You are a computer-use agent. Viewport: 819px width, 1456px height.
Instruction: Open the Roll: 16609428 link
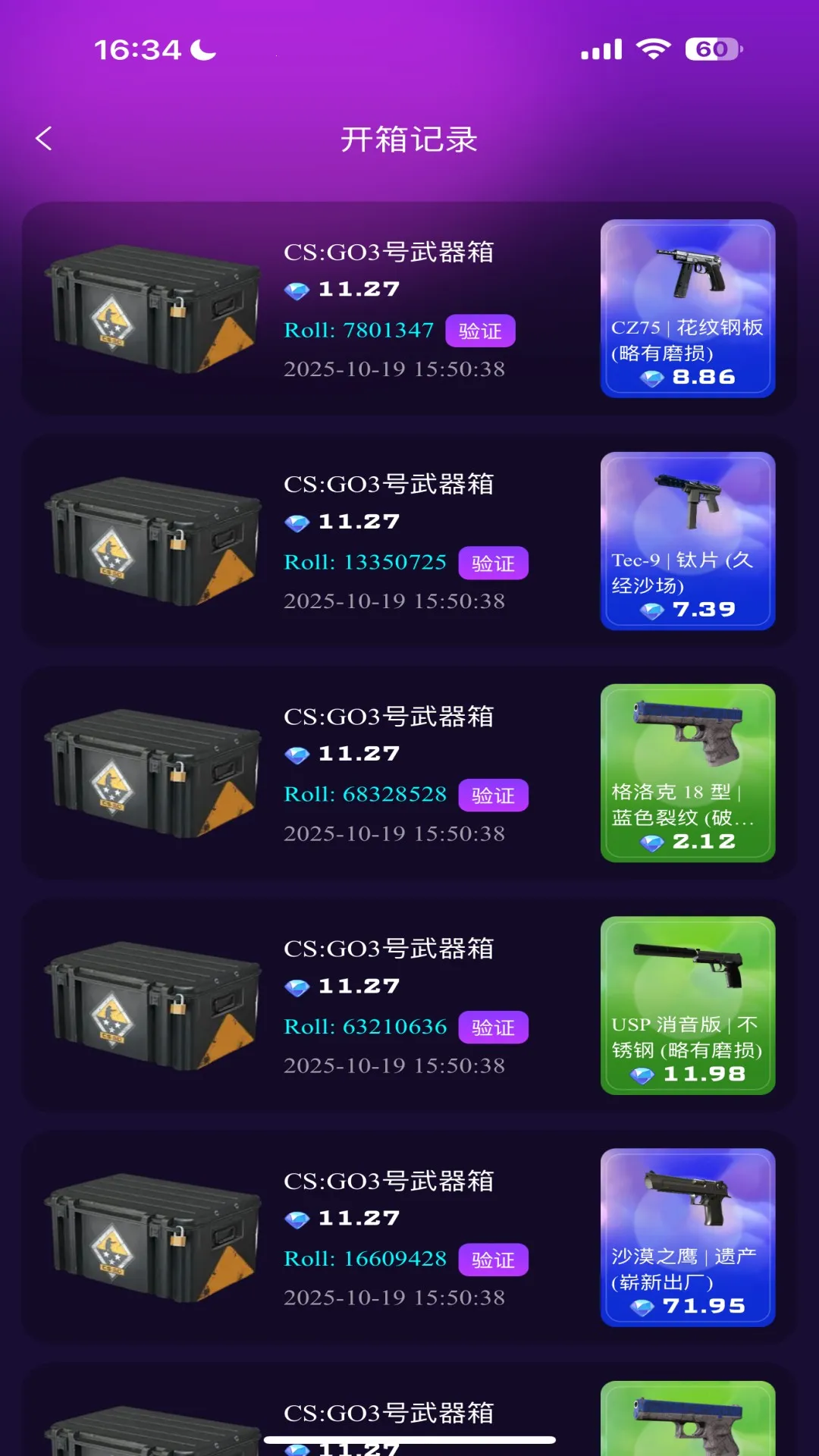click(365, 1260)
